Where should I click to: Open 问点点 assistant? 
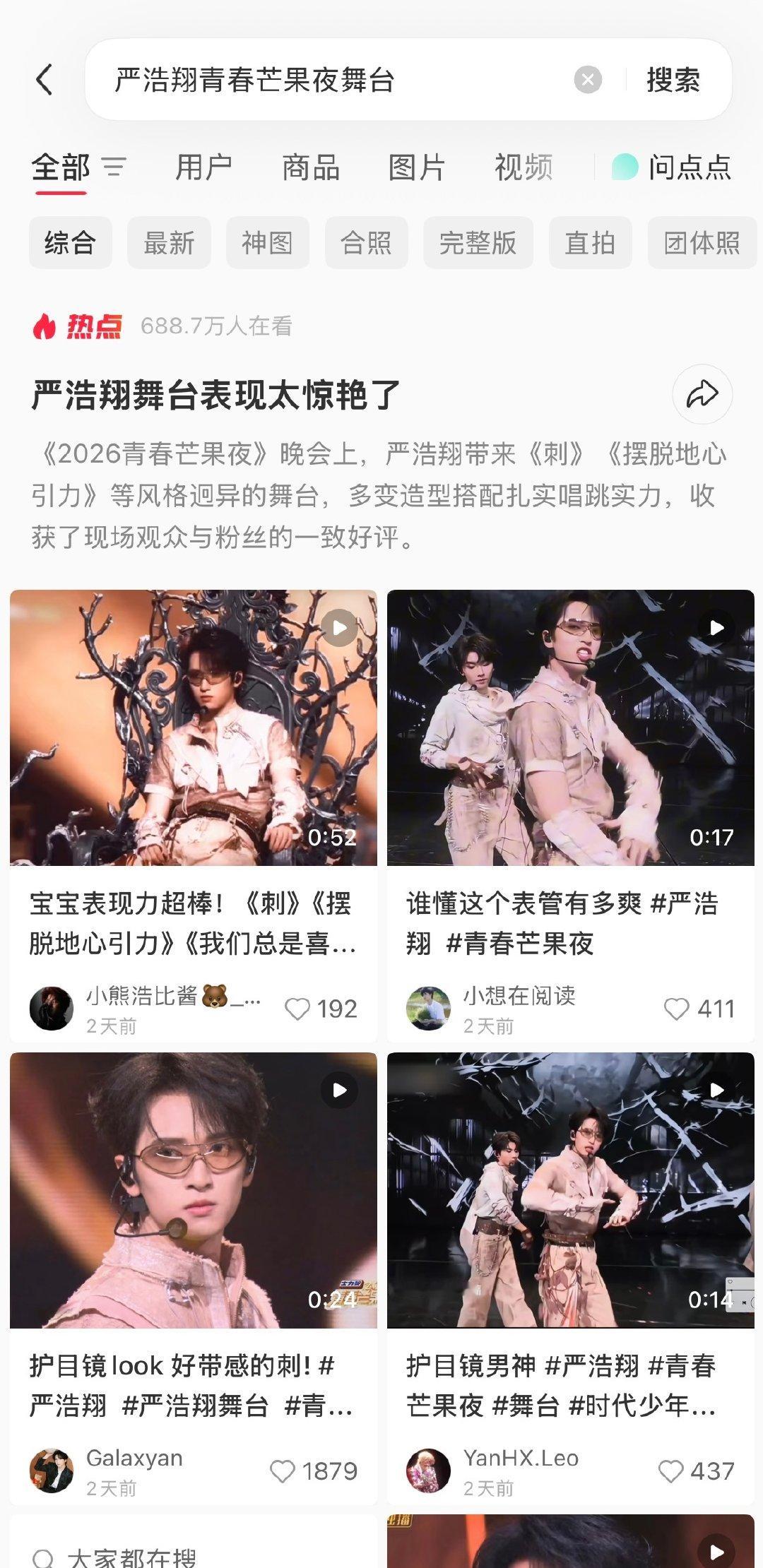671,167
